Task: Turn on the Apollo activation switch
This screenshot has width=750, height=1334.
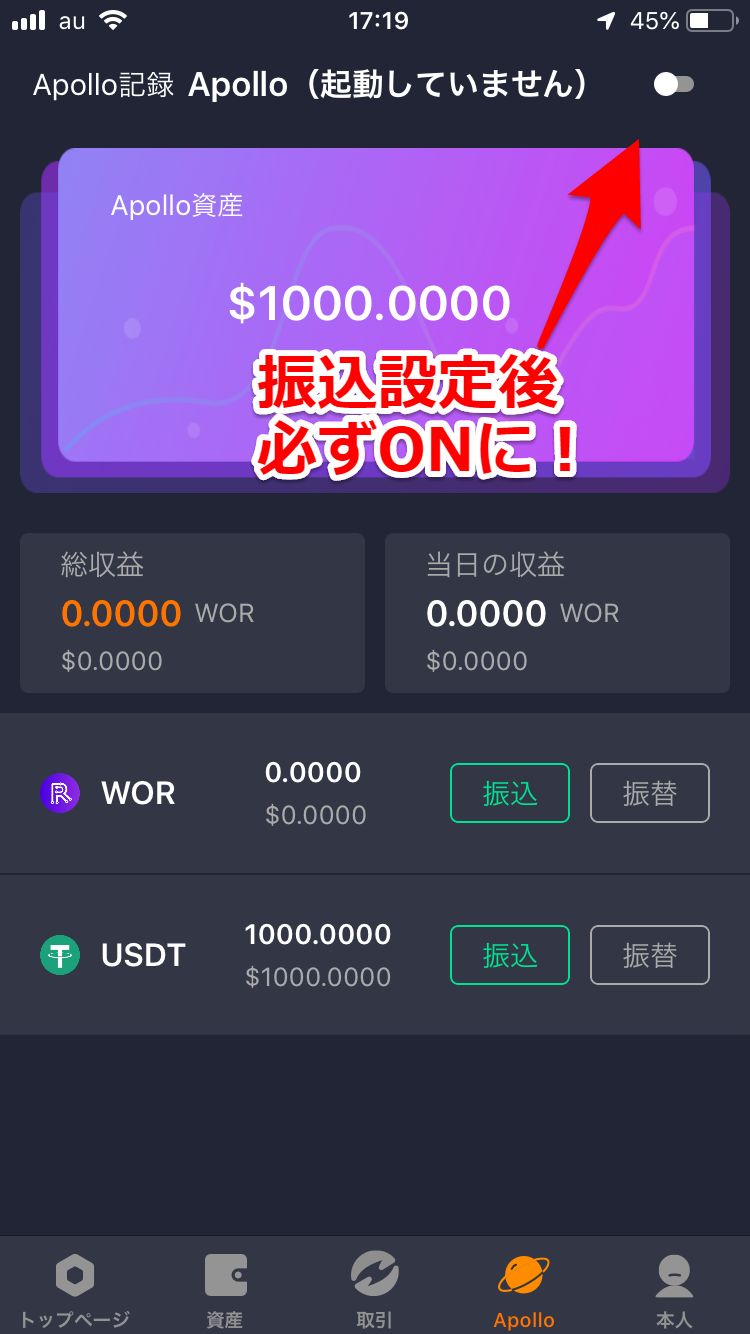Action: pos(673,85)
